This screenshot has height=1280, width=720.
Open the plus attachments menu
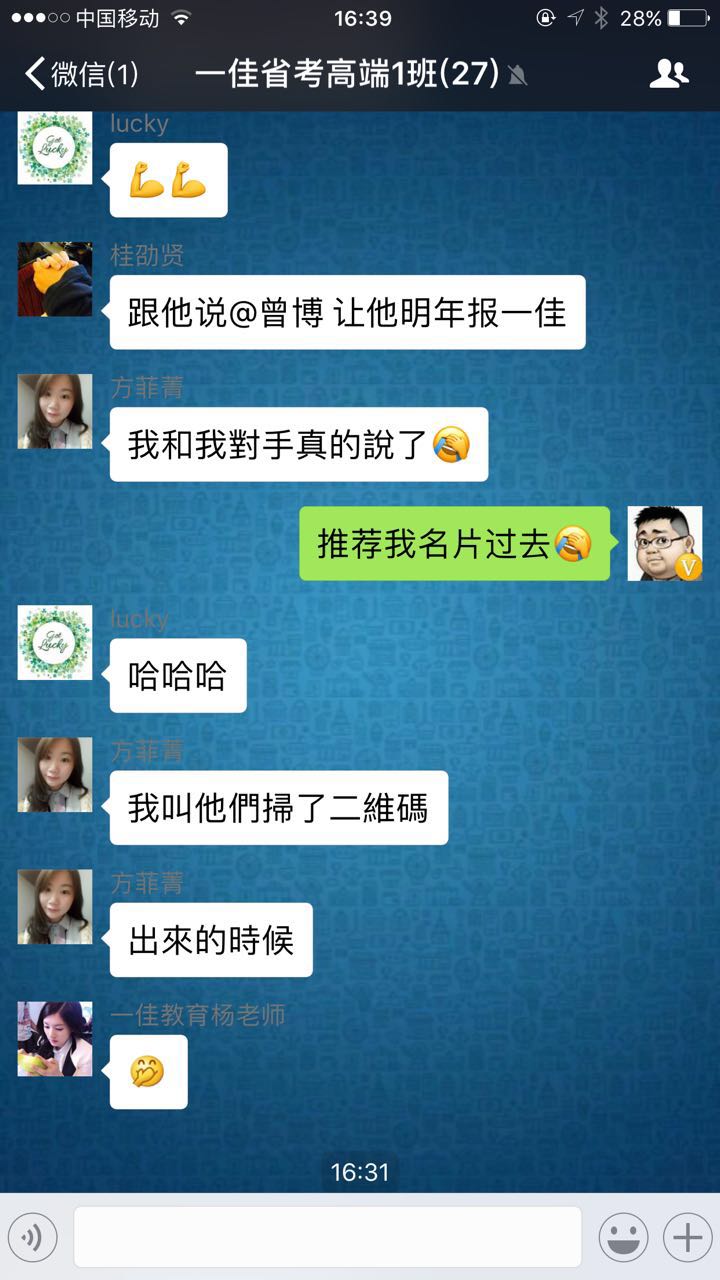point(687,1238)
